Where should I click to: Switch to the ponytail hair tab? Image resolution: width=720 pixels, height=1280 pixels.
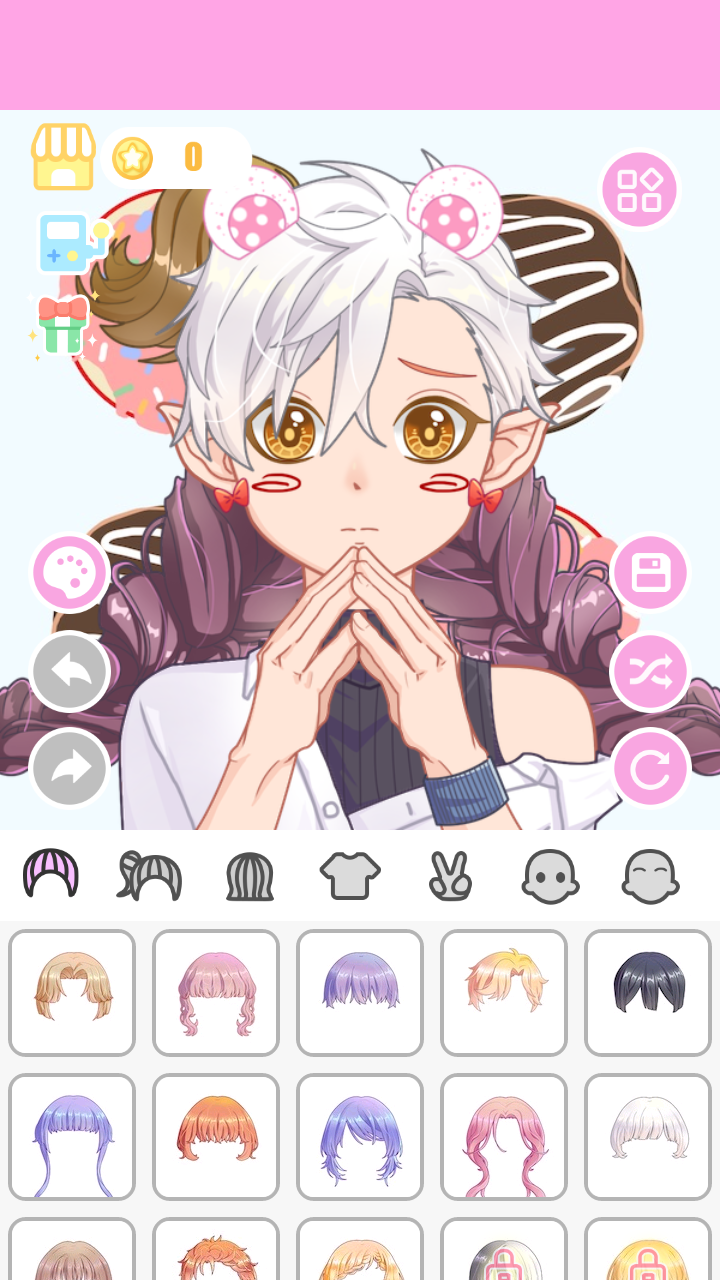[x=150, y=875]
